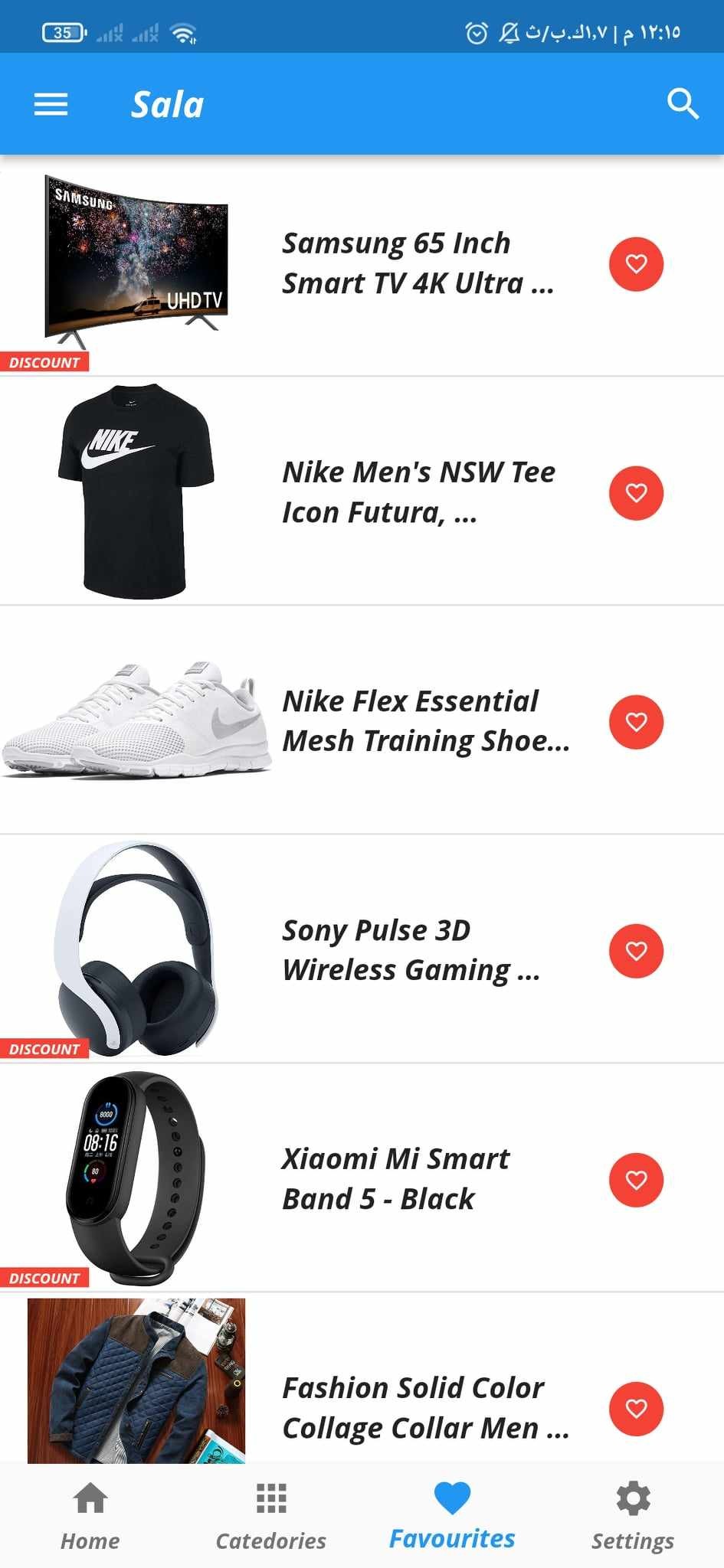Open the Settings tab
724x1568 pixels.
633,1516
